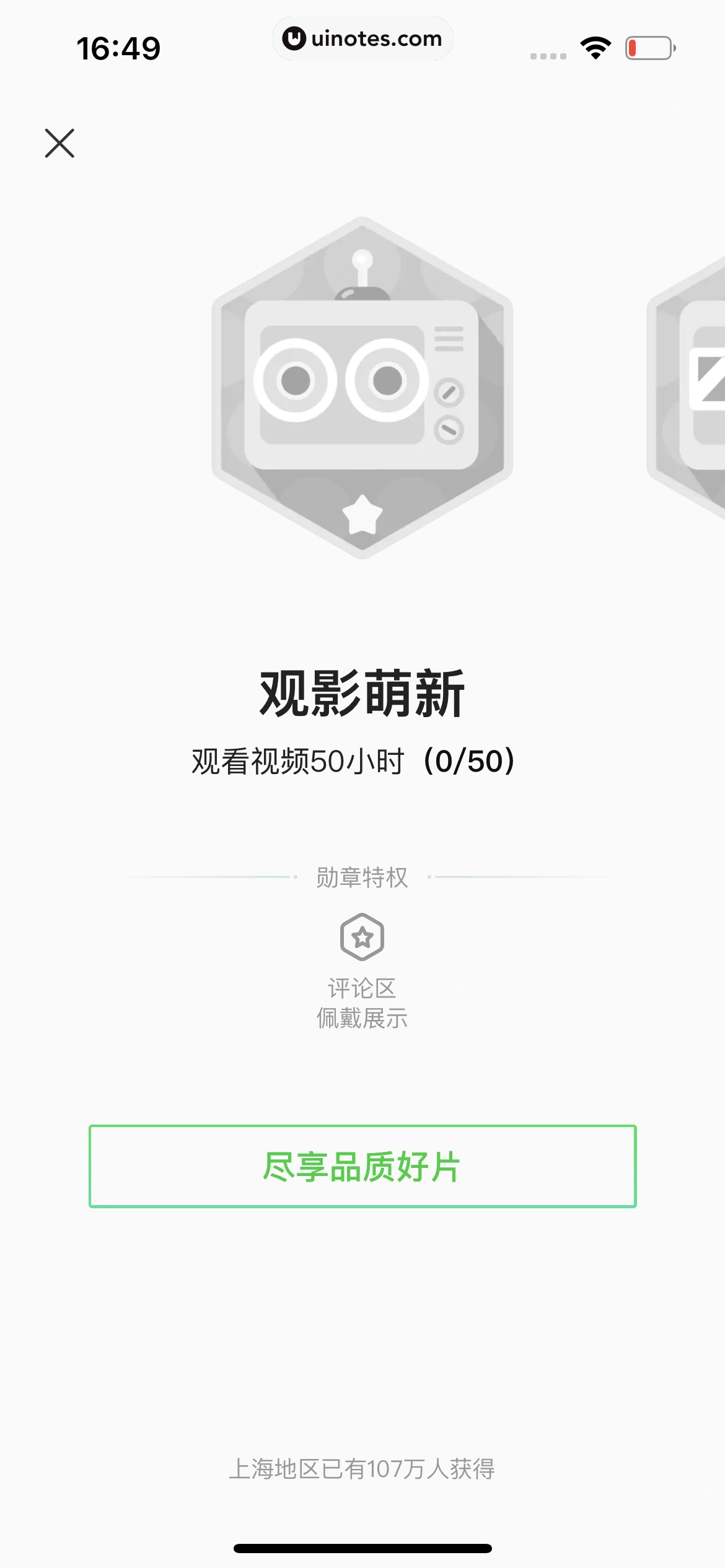The image size is (725, 1568).
Task: Tap the uinotes.com pill at the top
Action: point(362,38)
